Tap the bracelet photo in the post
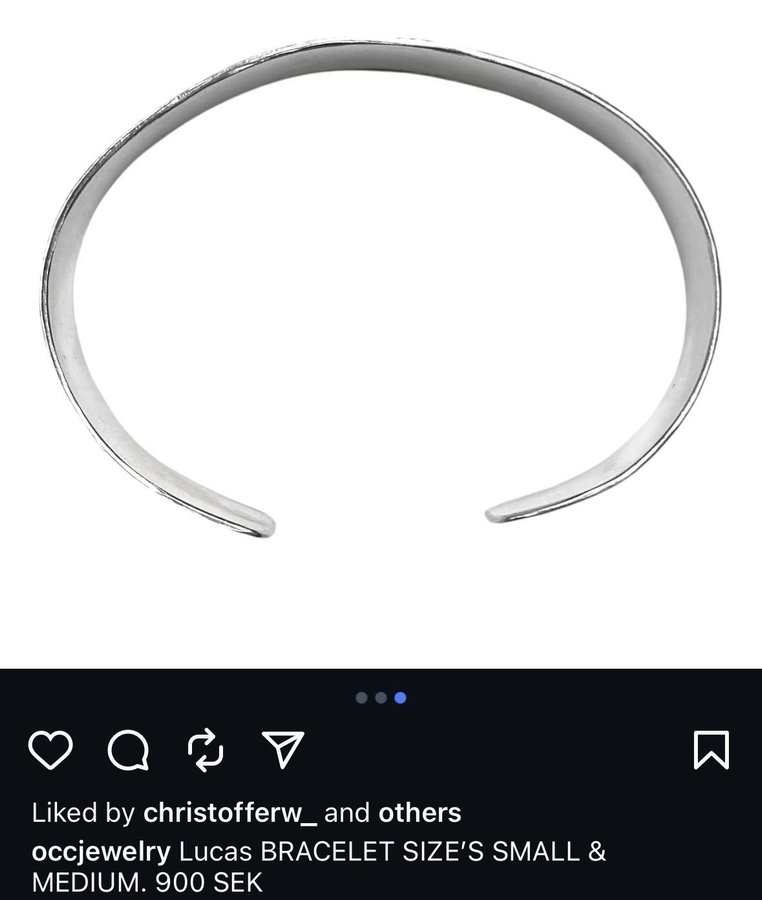 [380, 300]
